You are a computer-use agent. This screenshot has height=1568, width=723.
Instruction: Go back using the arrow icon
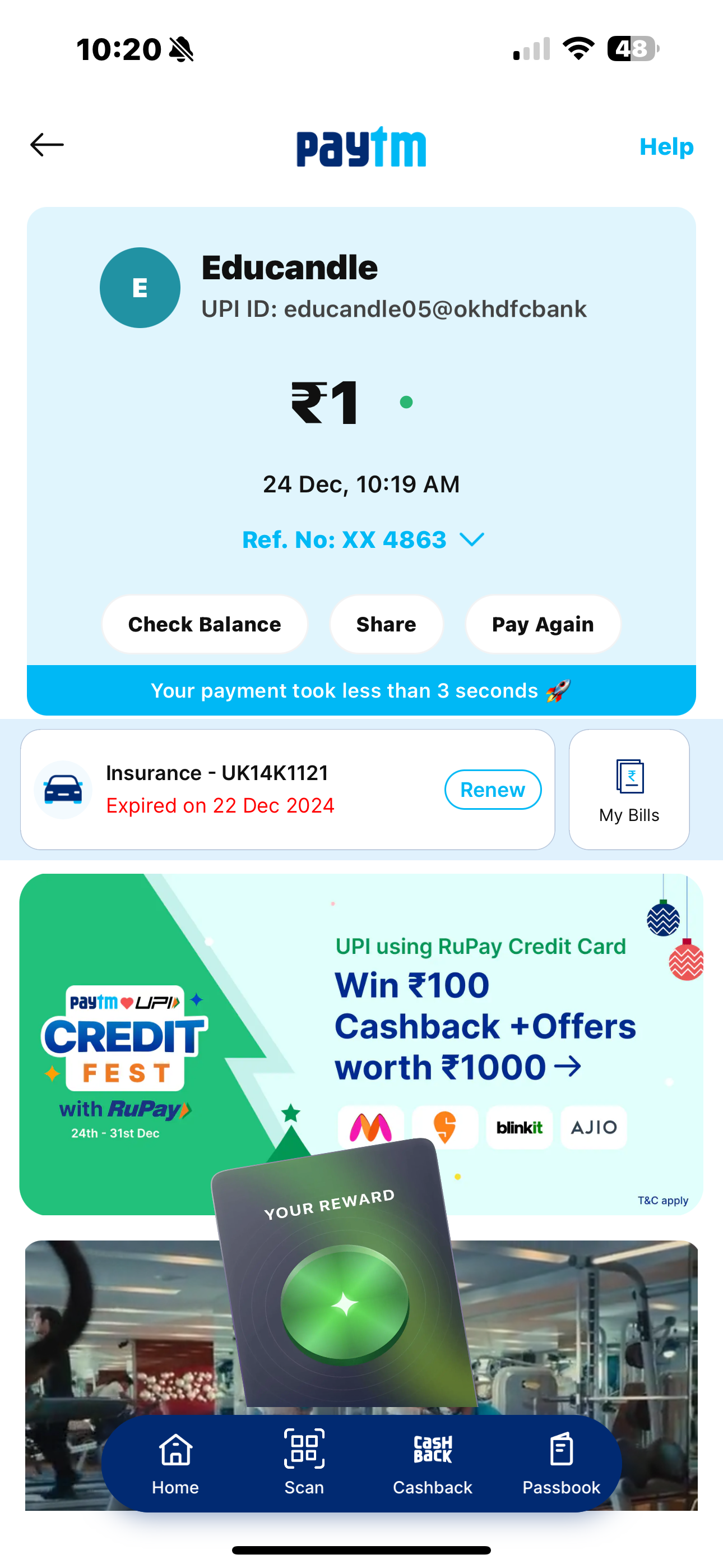pos(47,145)
